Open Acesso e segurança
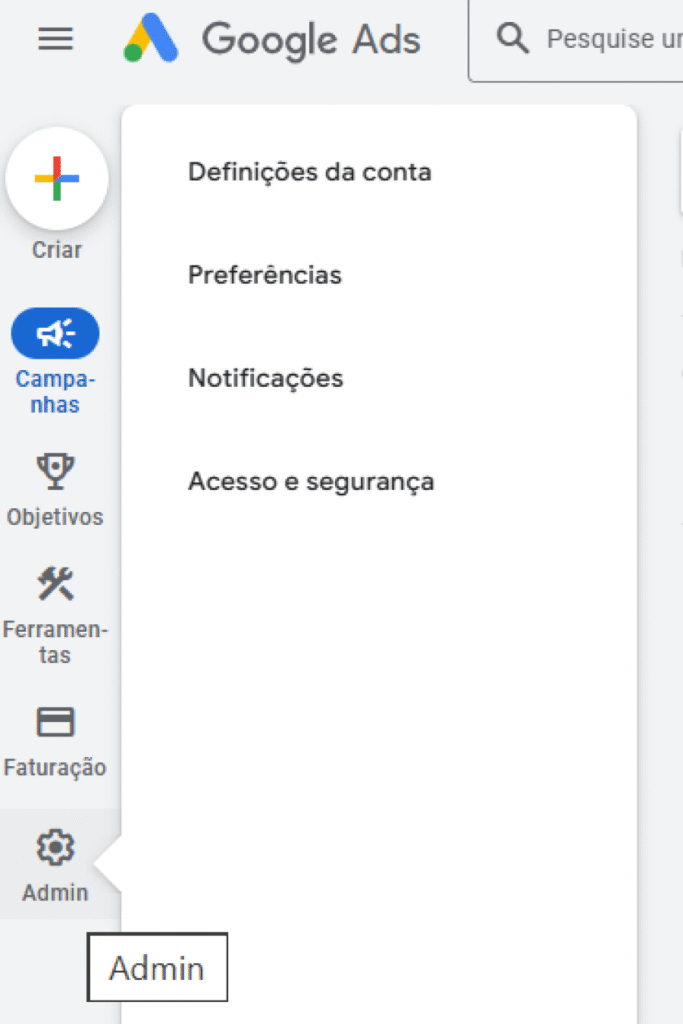The width and height of the screenshot is (683, 1024). 311,482
